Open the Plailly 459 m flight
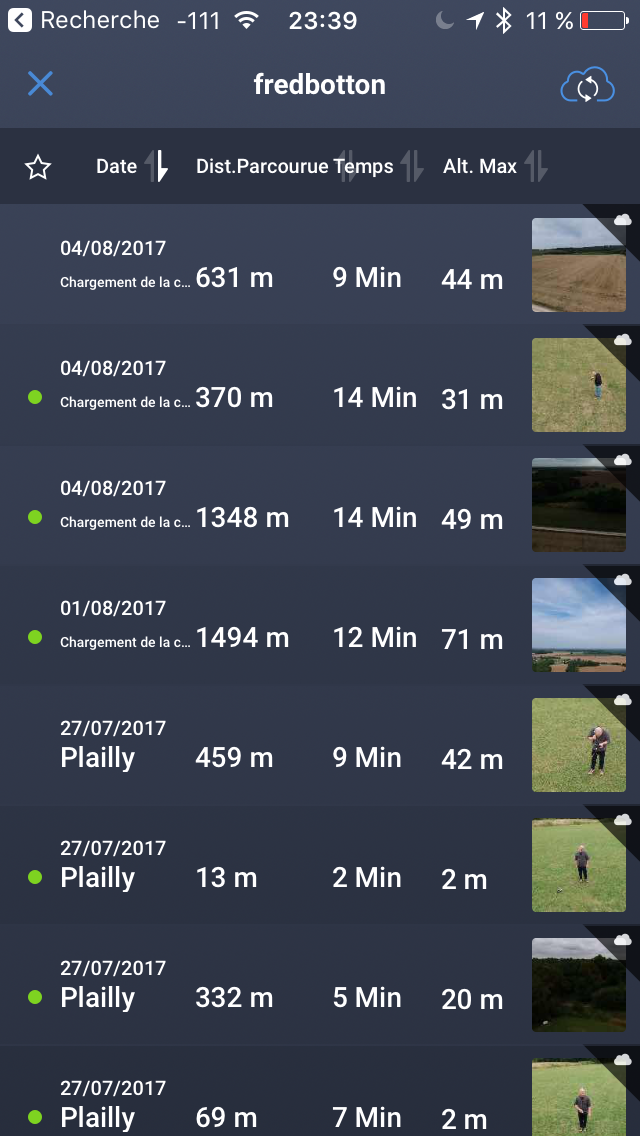Image resolution: width=640 pixels, height=1136 pixels. (x=320, y=745)
